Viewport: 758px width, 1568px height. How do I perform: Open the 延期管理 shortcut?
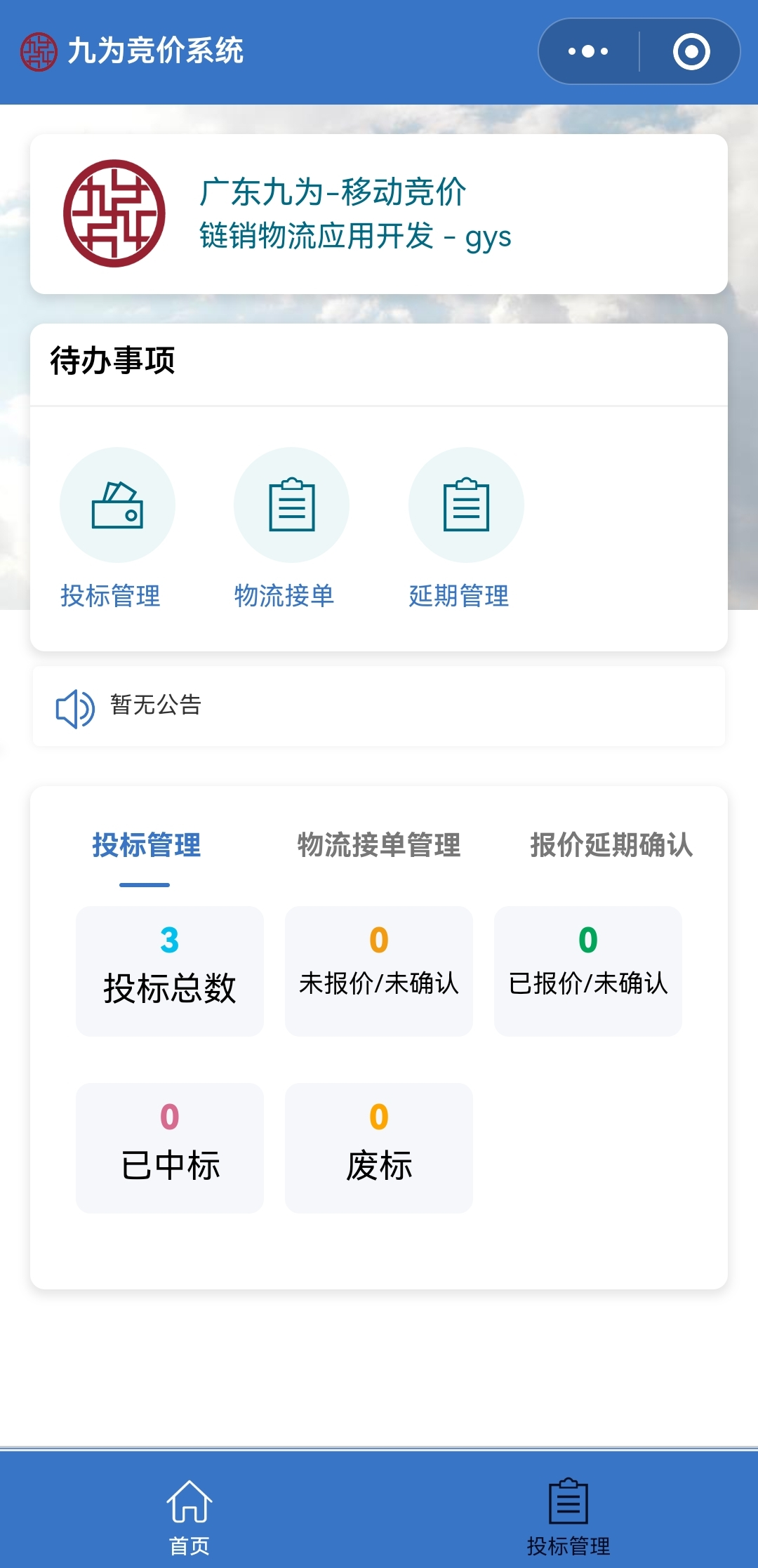[465, 527]
